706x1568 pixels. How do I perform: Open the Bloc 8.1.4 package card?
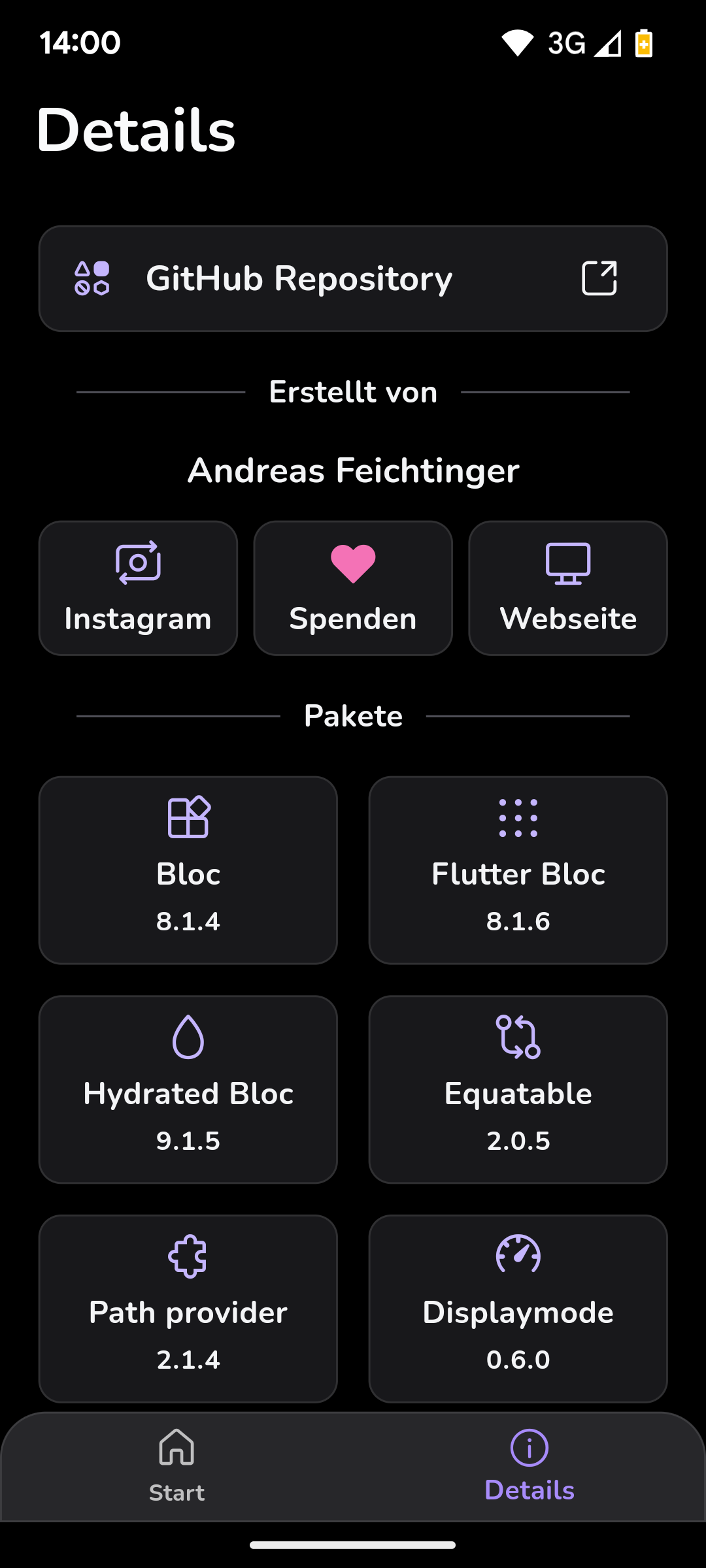pos(188,870)
